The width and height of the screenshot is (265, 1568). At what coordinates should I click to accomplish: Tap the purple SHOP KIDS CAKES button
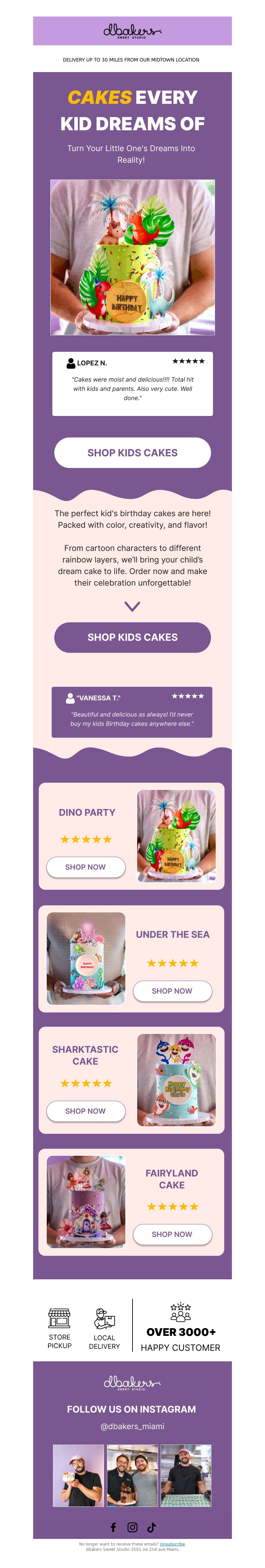[x=132, y=637]
